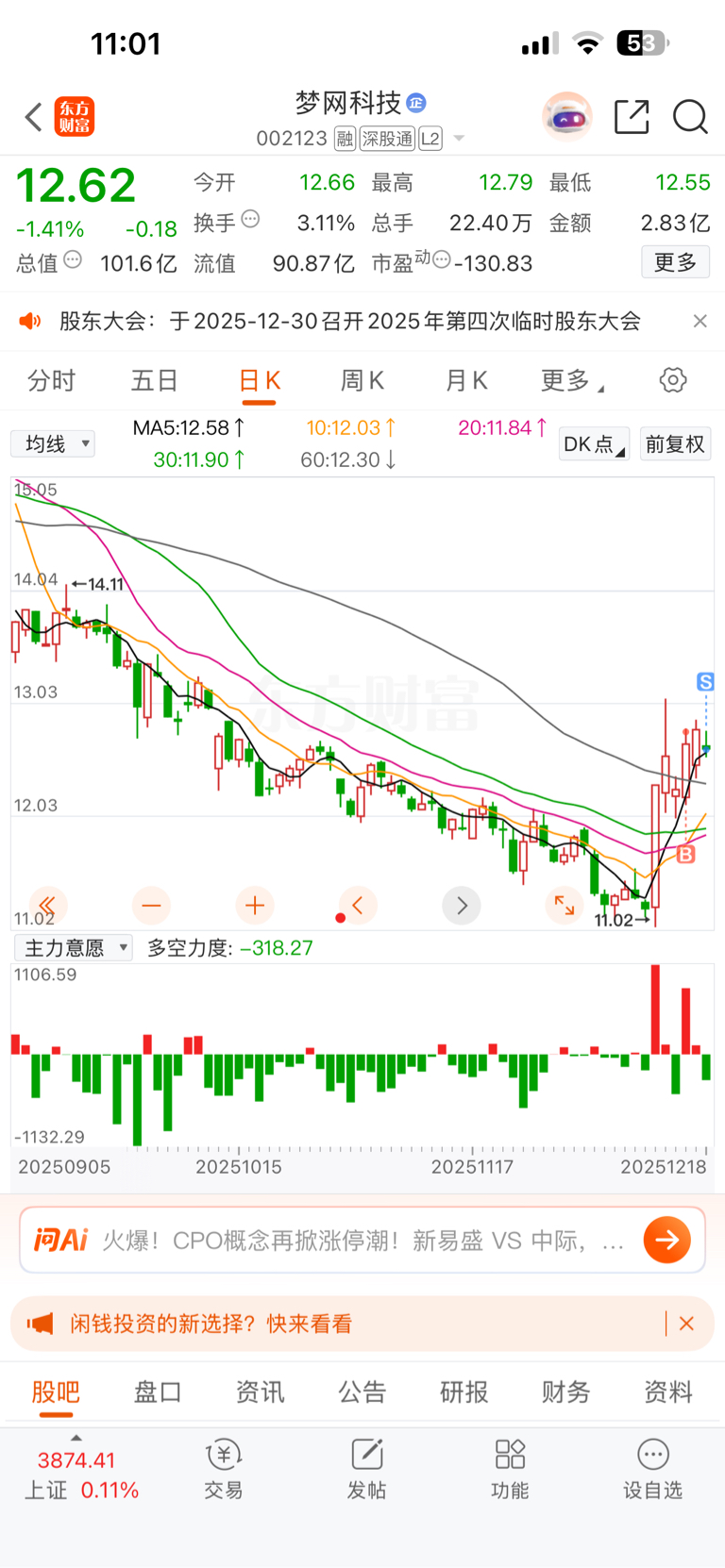Expand the 主力意愿 indicator dropdown
Image resolution: width=725 pixels, height=1568 pixels.
(x=74, y=947)
